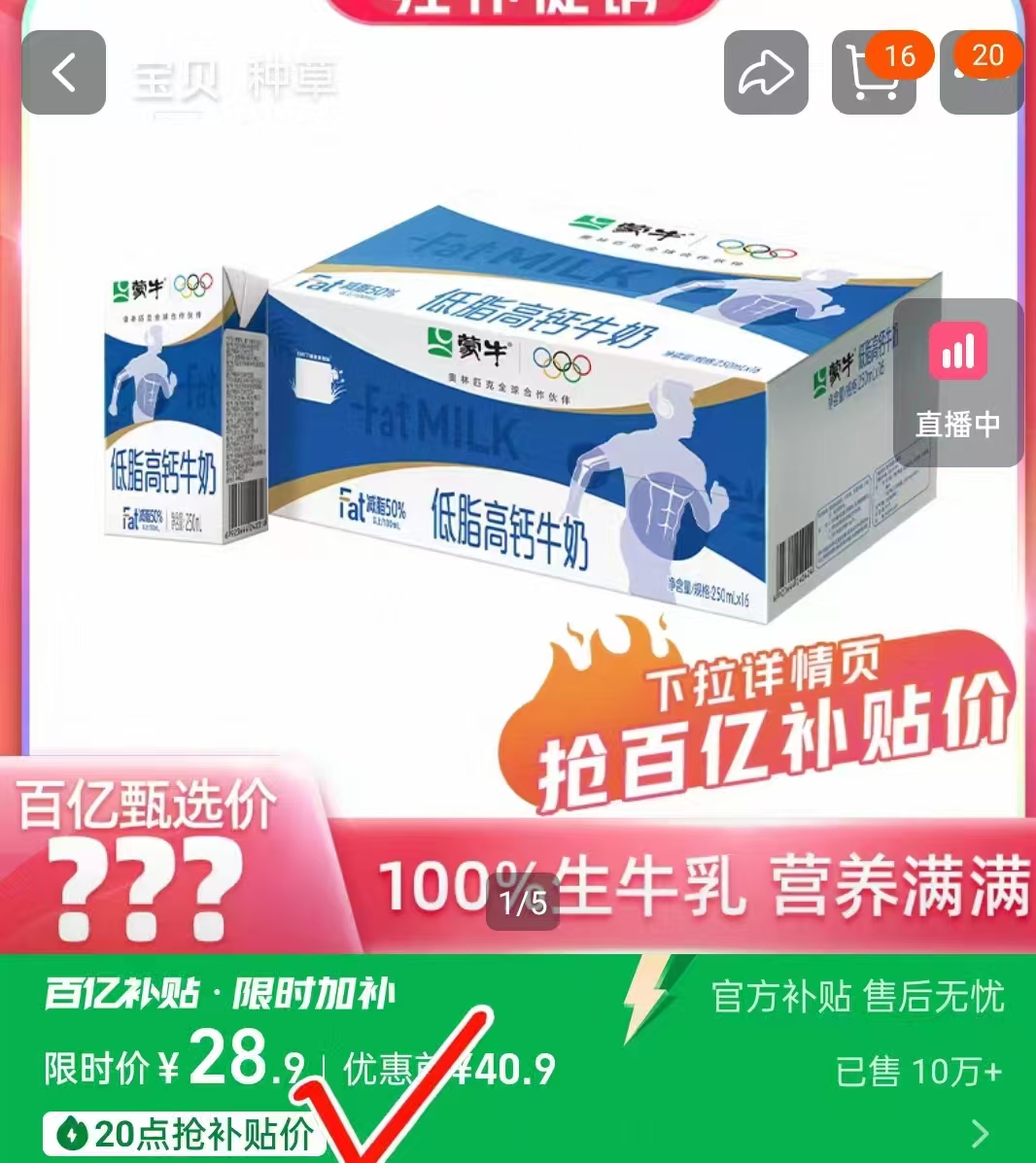Tap the 1/5 image counter indicator
This screenshot has height=1163, width=1036.
[x=521, y=902]
